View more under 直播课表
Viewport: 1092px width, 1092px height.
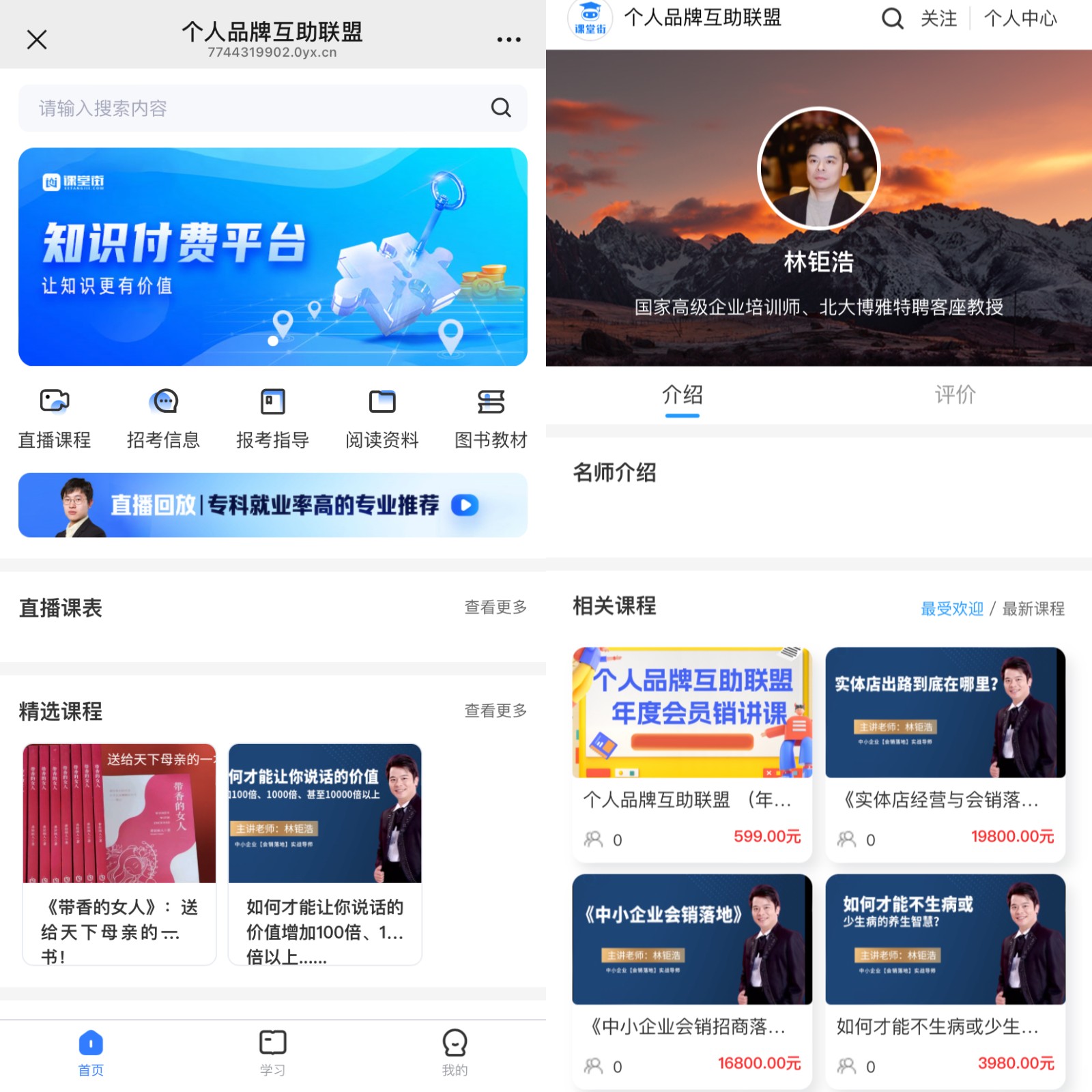point(495,607)
